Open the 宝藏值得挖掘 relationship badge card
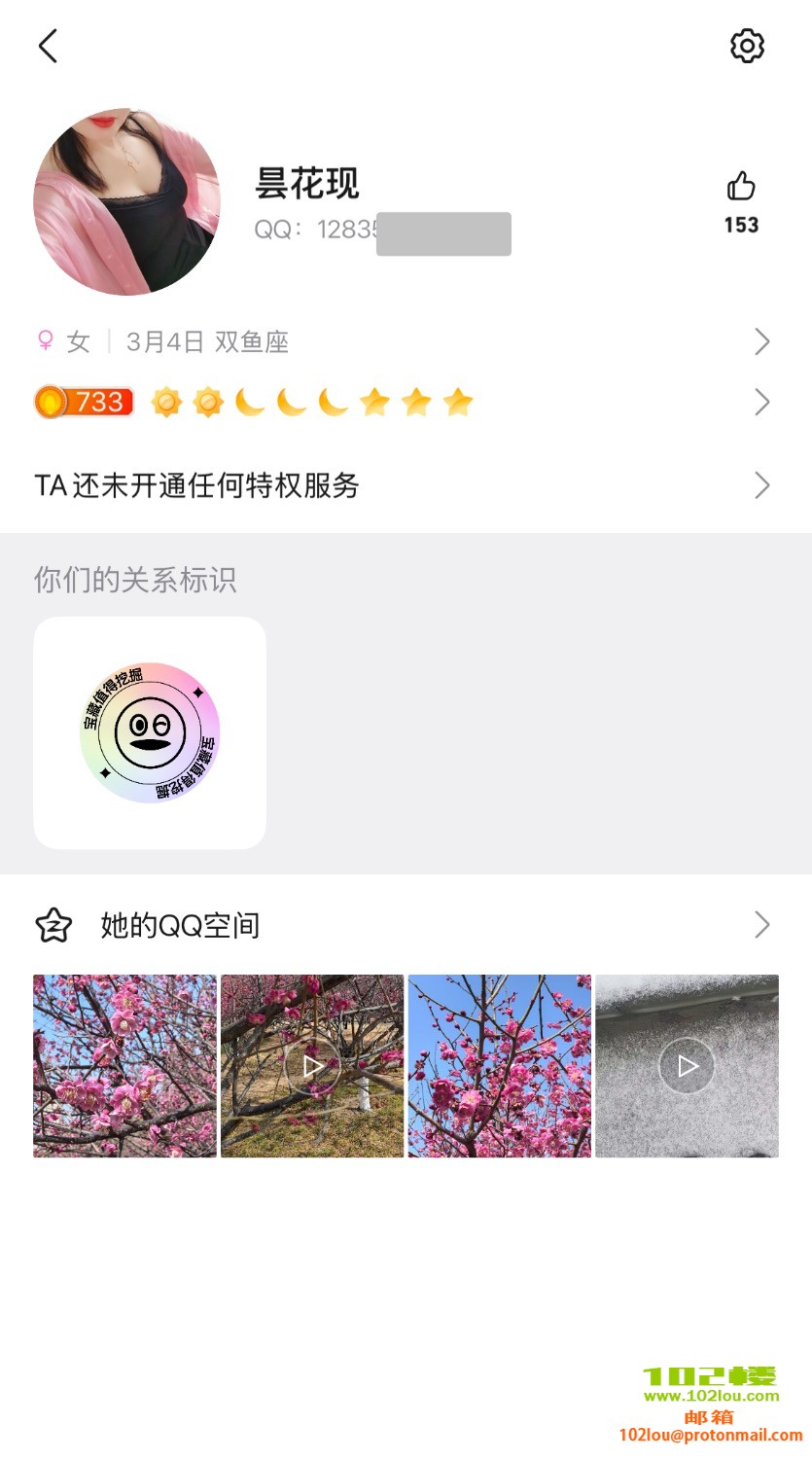Screen dimensions: 812x1459 (150, 732)
